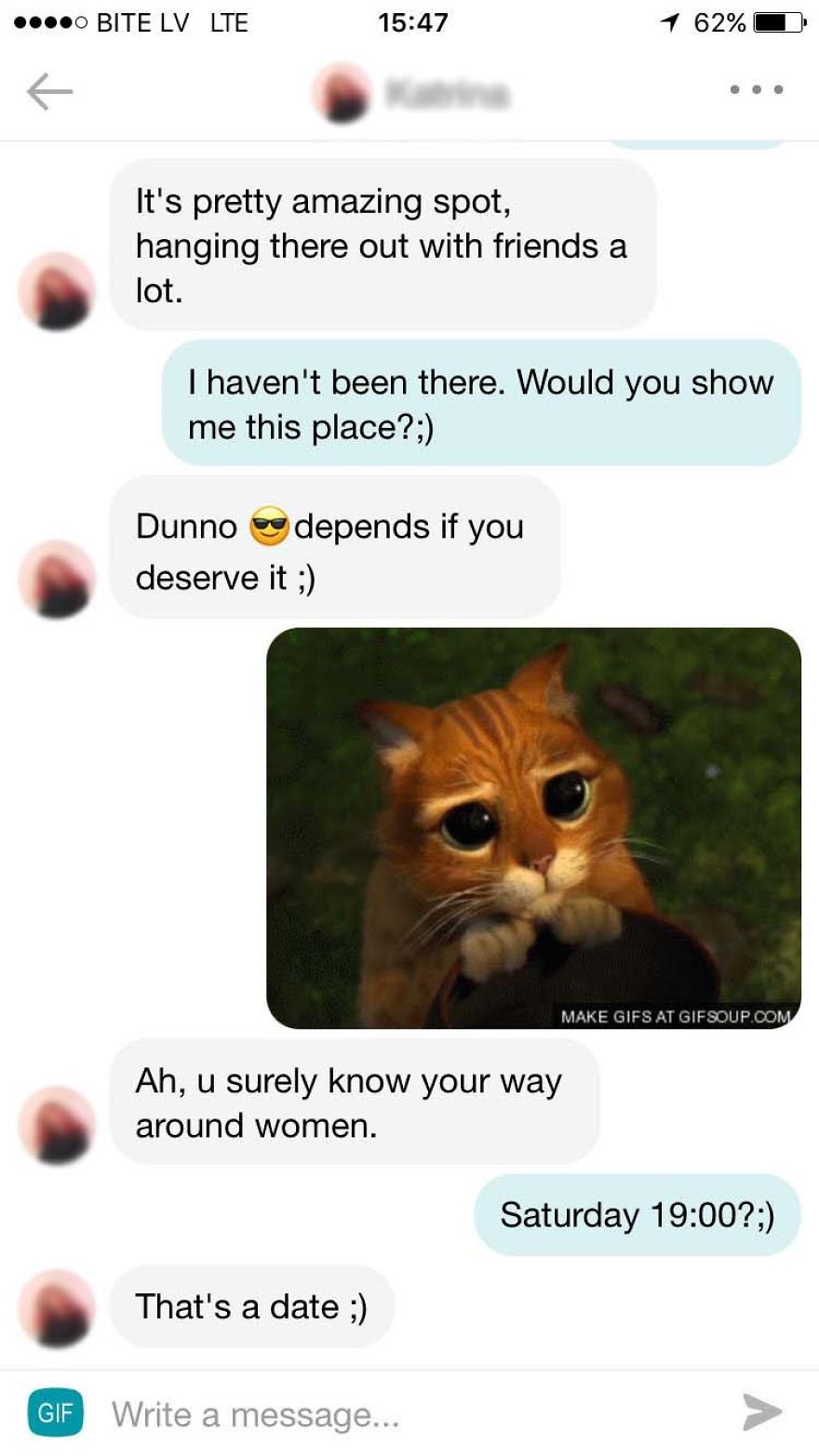Open the sent cat GIF
This screenshot has width=819, height=1456.
click(x=533, y=828)
